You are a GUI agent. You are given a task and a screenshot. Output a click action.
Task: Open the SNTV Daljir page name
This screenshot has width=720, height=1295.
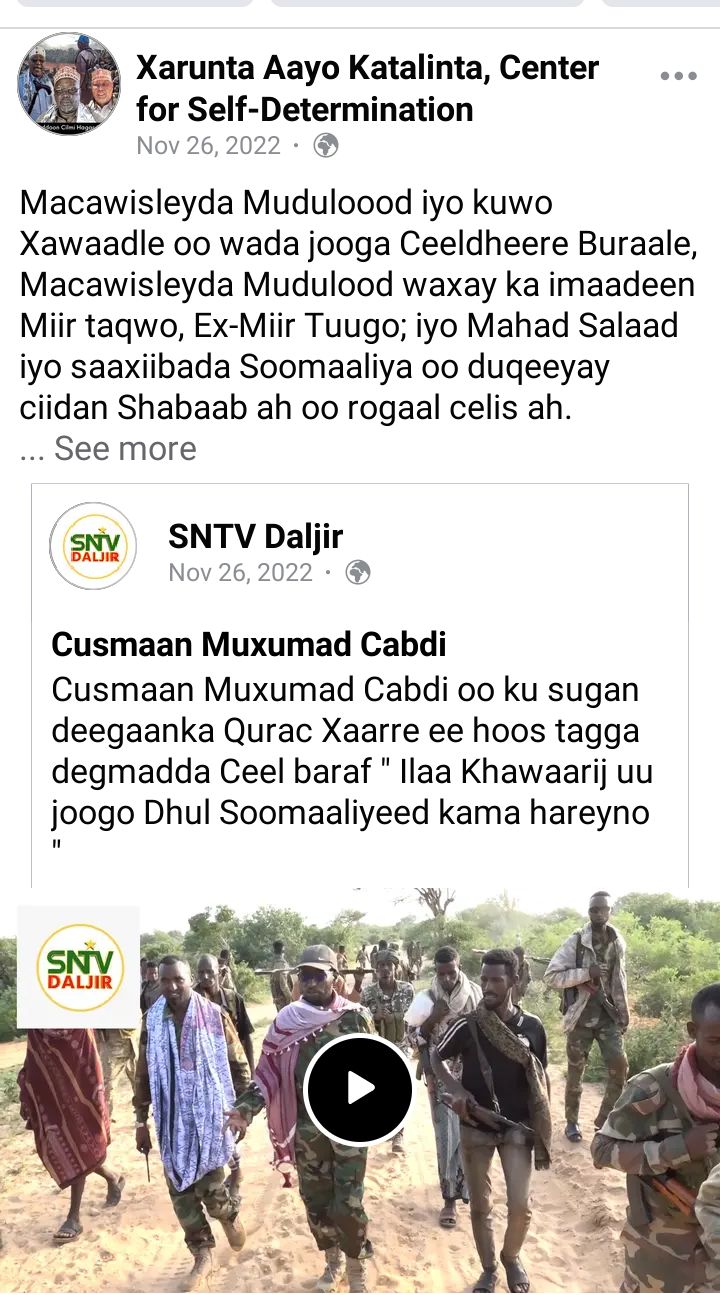pos(255,537)
